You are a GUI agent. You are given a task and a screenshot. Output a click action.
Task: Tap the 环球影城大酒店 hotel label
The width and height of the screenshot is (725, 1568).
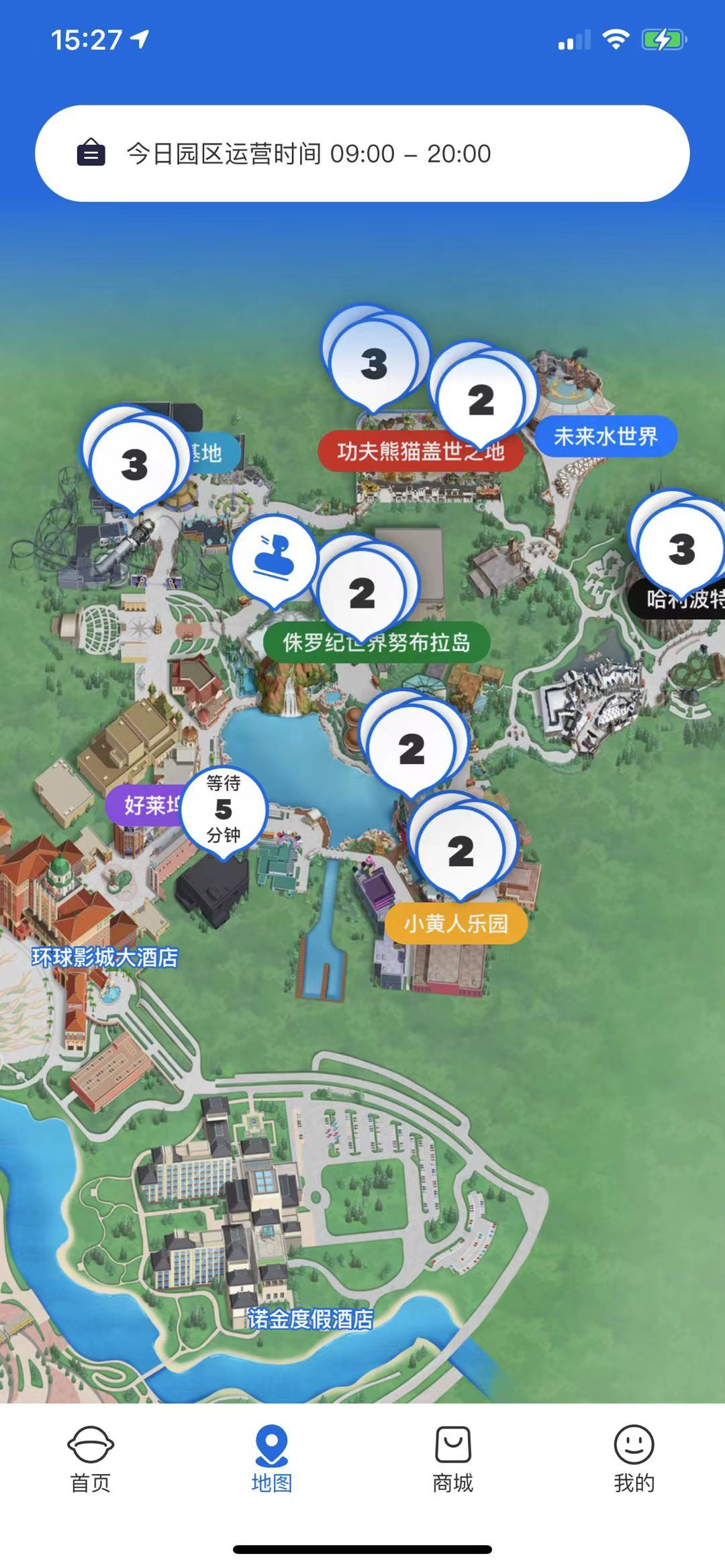tap(105, 957)
